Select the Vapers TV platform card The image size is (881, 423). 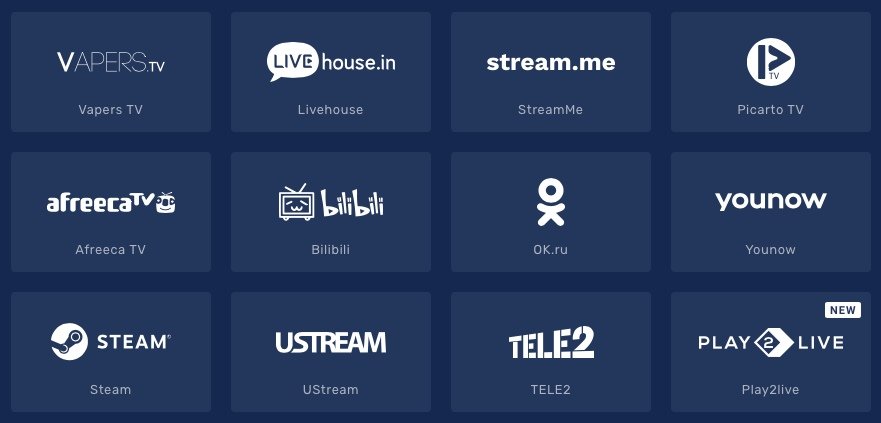click(111, 72)
